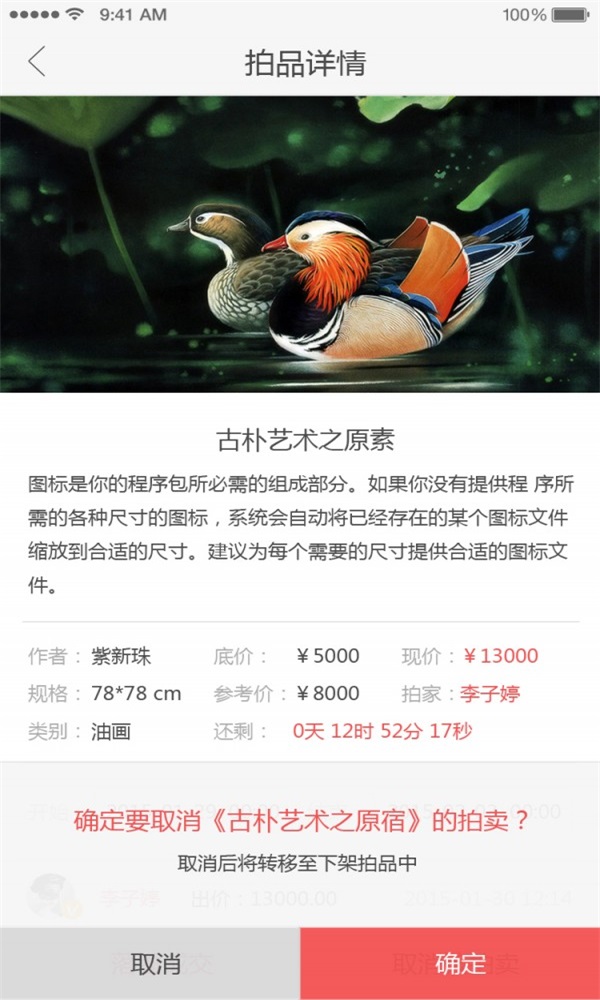This screenshot has width=600, height=1000.
Task: Open the mandarin duck painting image
Action: coord(300,245)
